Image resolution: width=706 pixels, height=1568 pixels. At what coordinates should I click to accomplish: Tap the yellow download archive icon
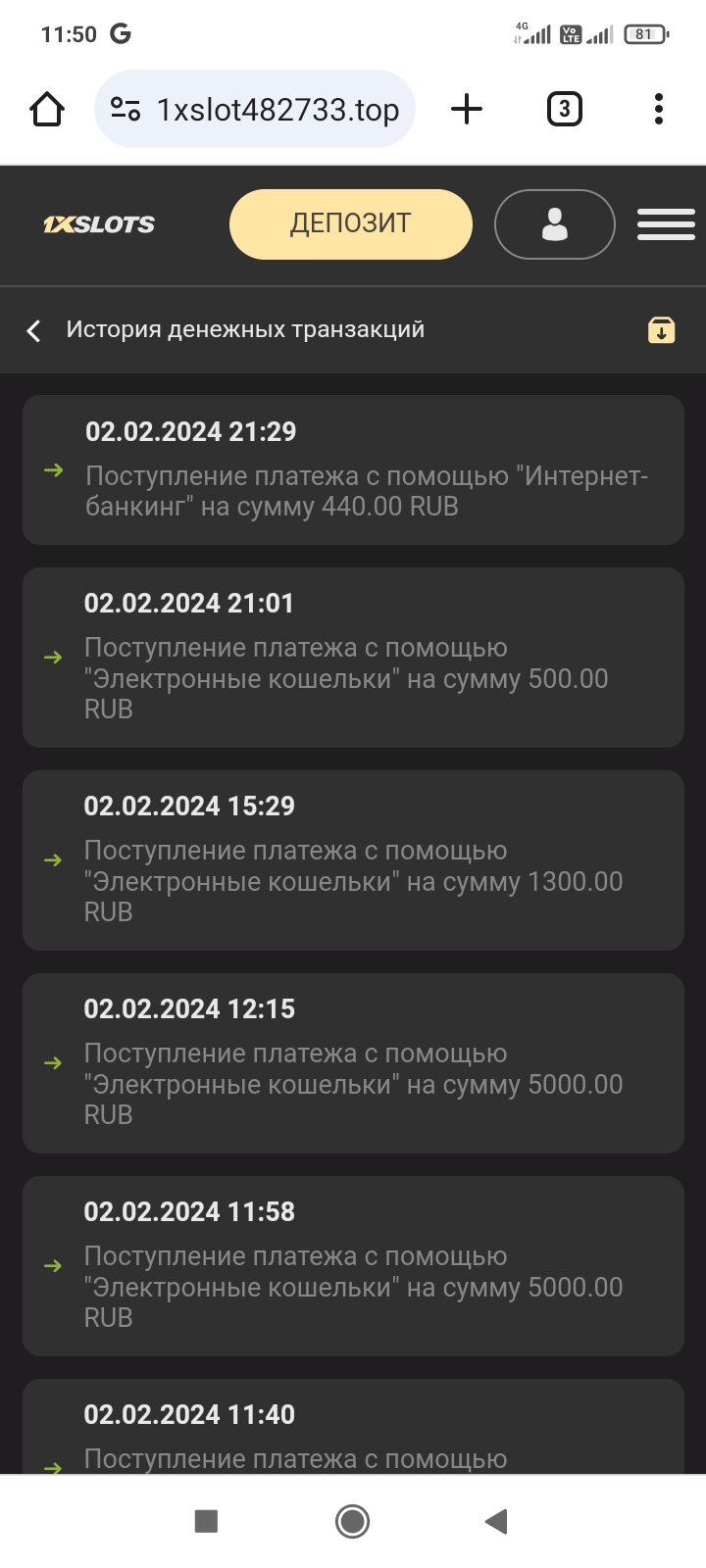(662, 330)
